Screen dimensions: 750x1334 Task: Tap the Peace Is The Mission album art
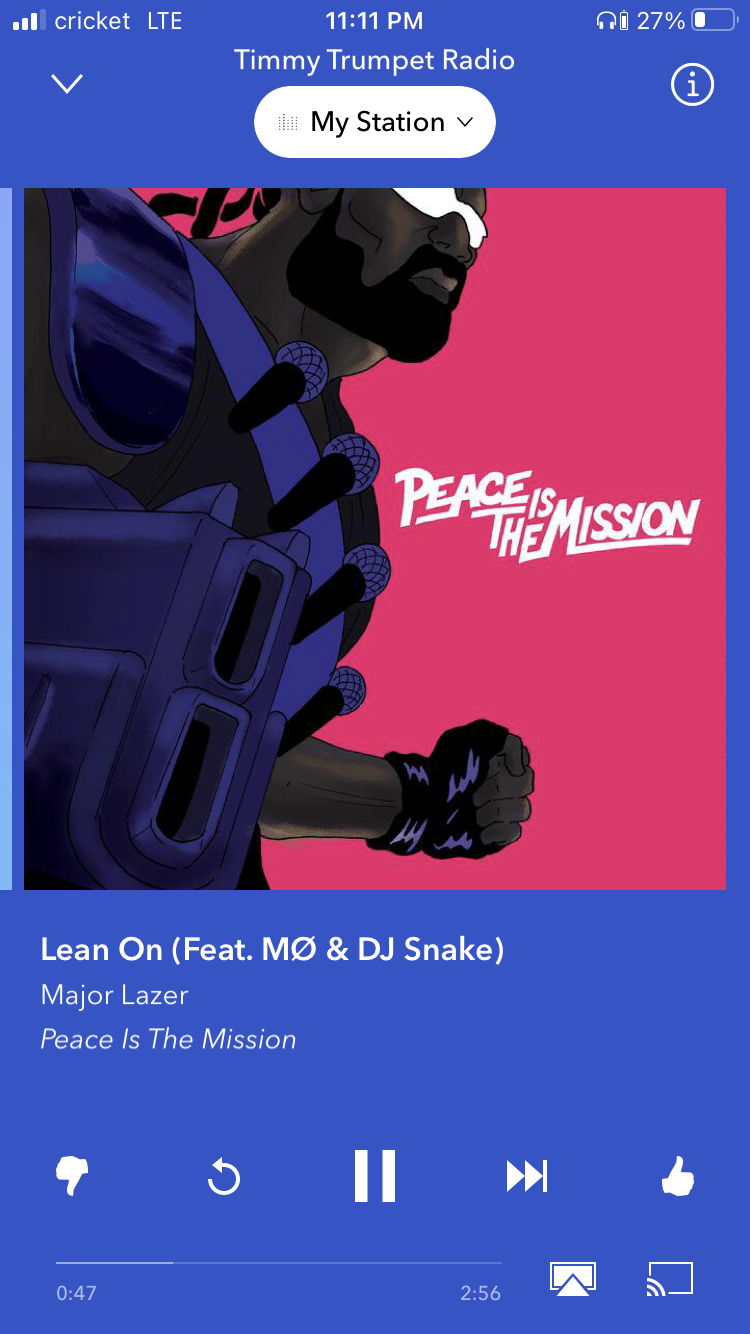coord(375,539)
